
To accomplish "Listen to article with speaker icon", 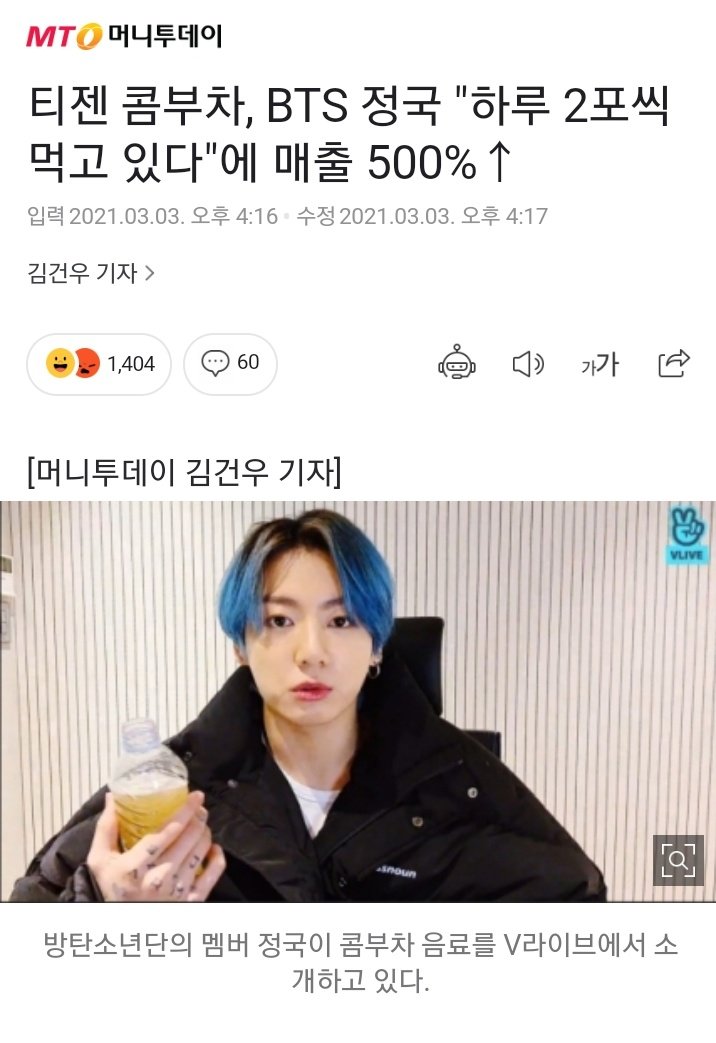I will tap(527, 363).
